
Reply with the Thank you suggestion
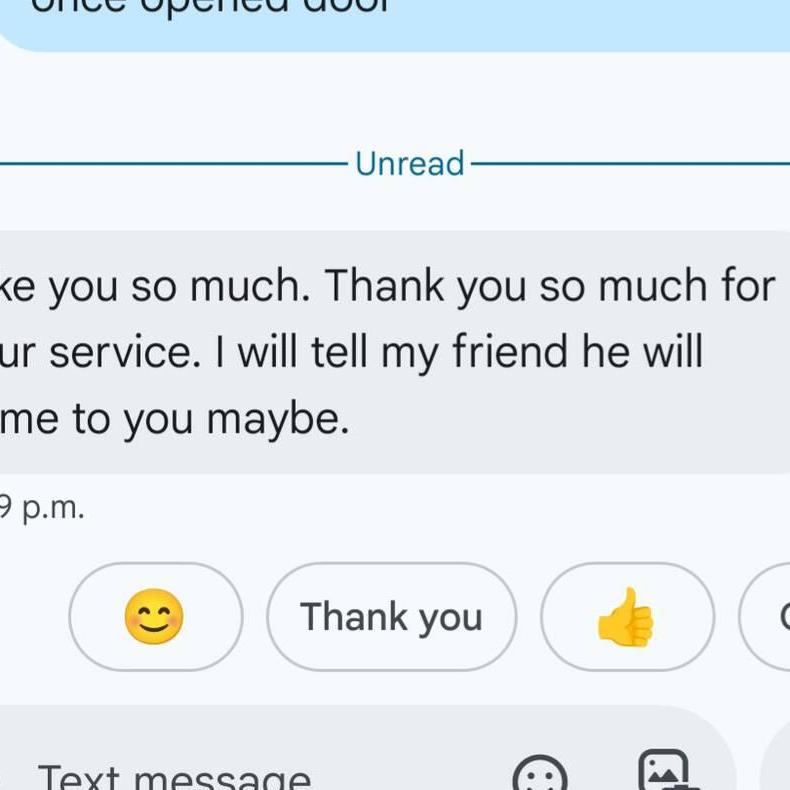click(391, 617)
